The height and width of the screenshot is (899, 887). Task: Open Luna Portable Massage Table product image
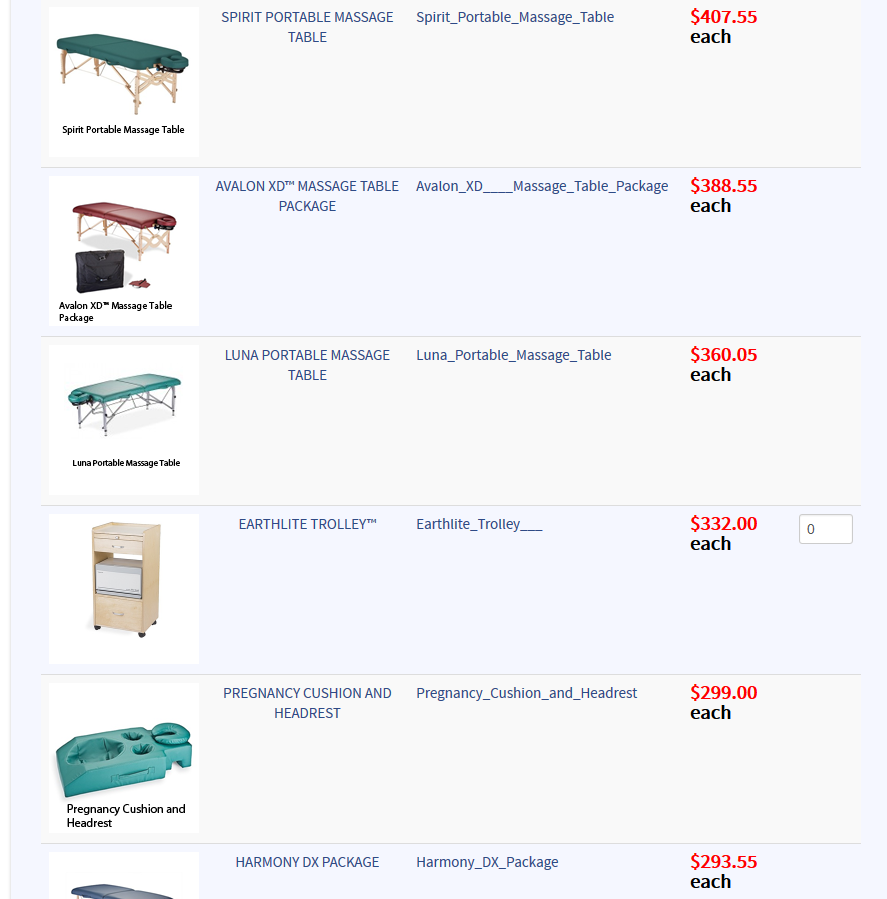[x=124, y=419]
